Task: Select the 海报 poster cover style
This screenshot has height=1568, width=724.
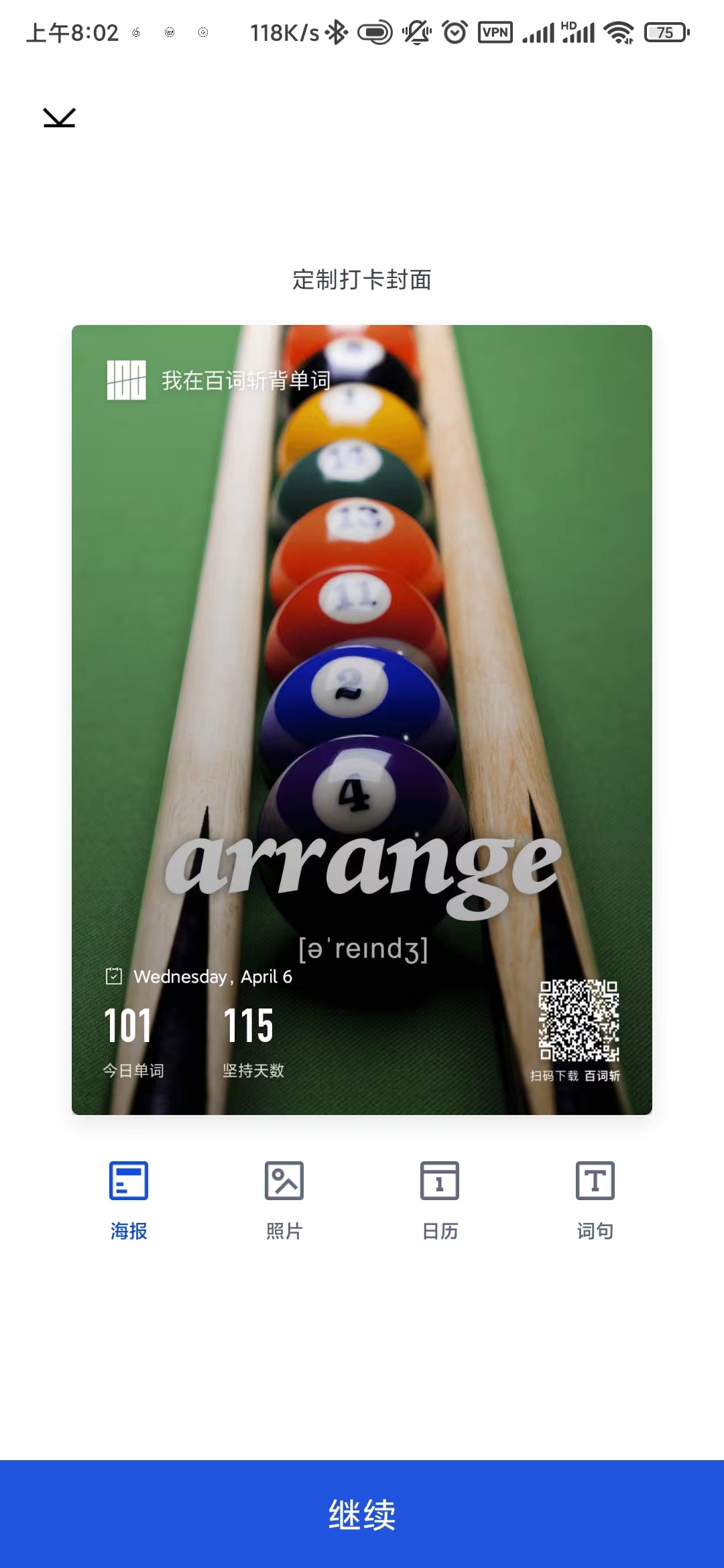Action: 129,1200
